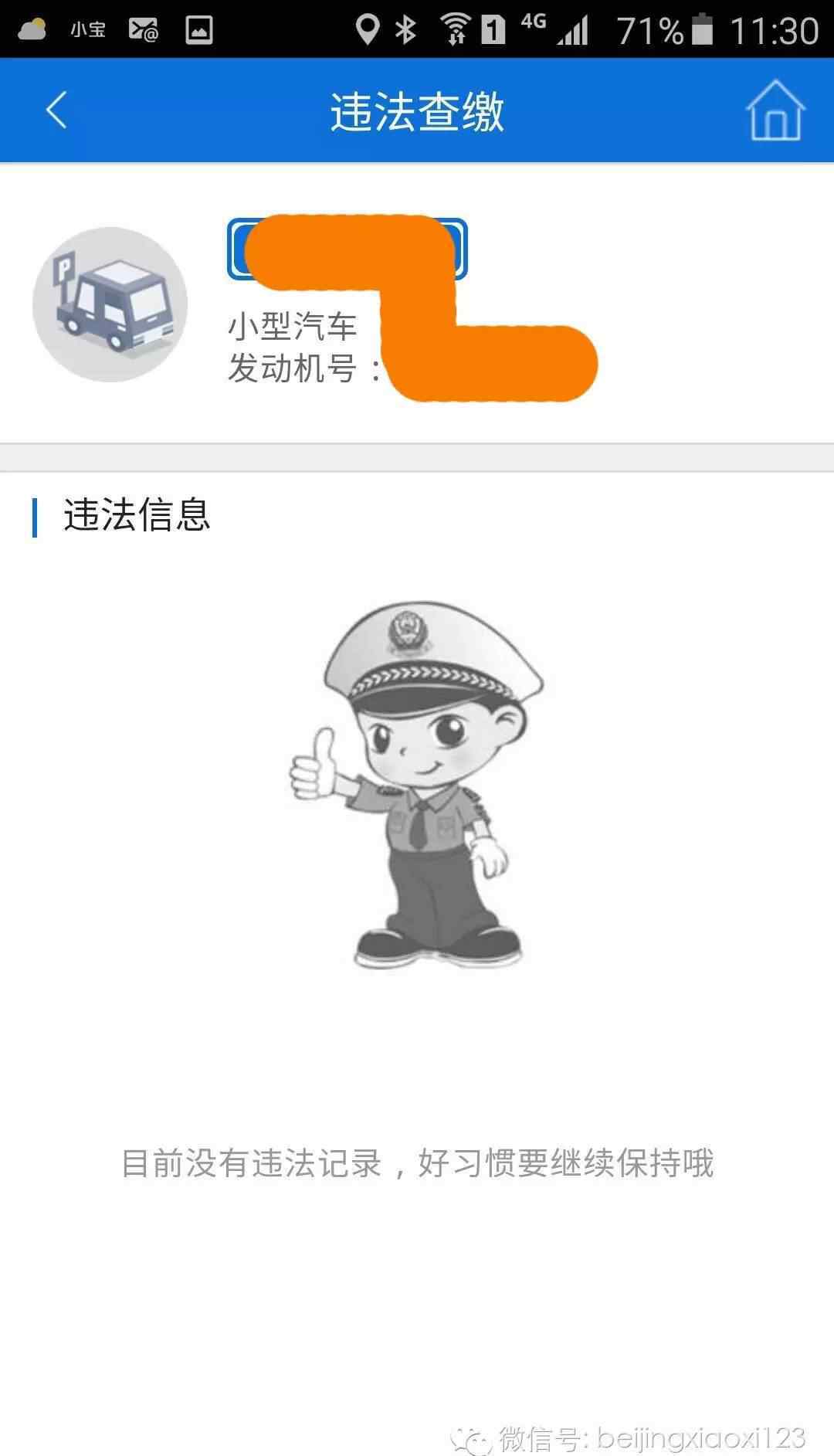The image size is (834, 1456).
Task: Go back from the 违法查缴 page
Action: tap(56, 110)
